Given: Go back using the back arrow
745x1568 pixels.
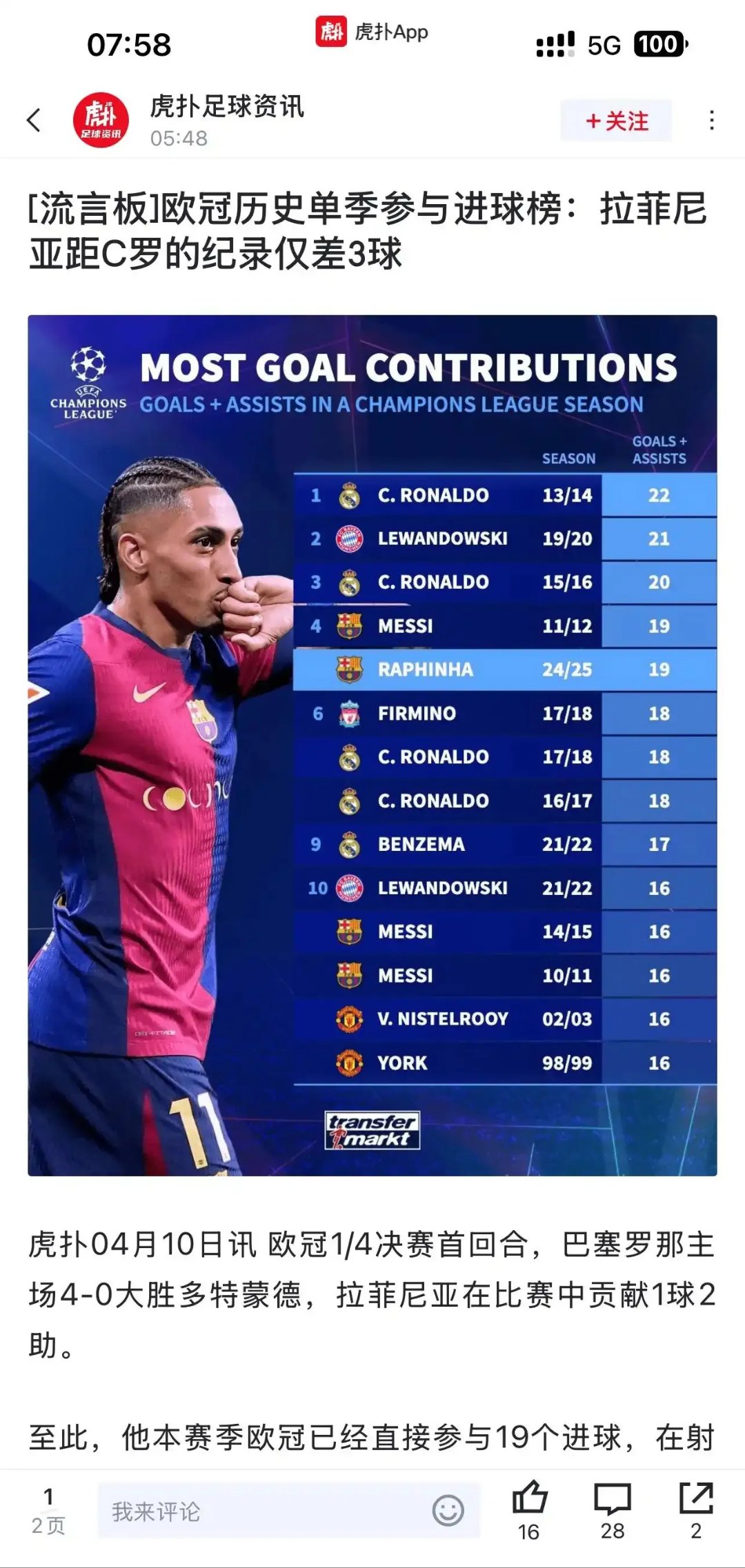Looking at the screenshot, I should (34, 120).
